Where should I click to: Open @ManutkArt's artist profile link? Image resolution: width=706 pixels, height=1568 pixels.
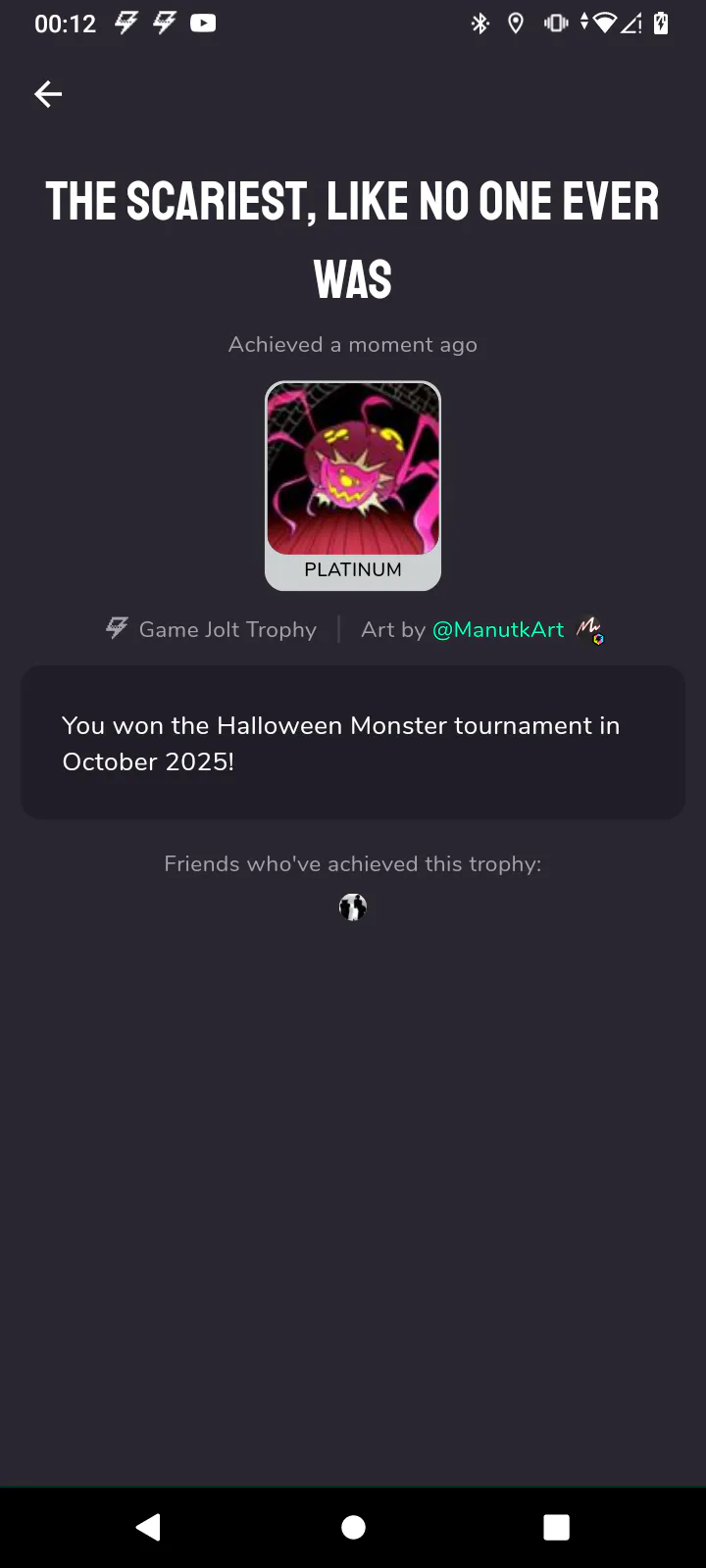[498, 629]
